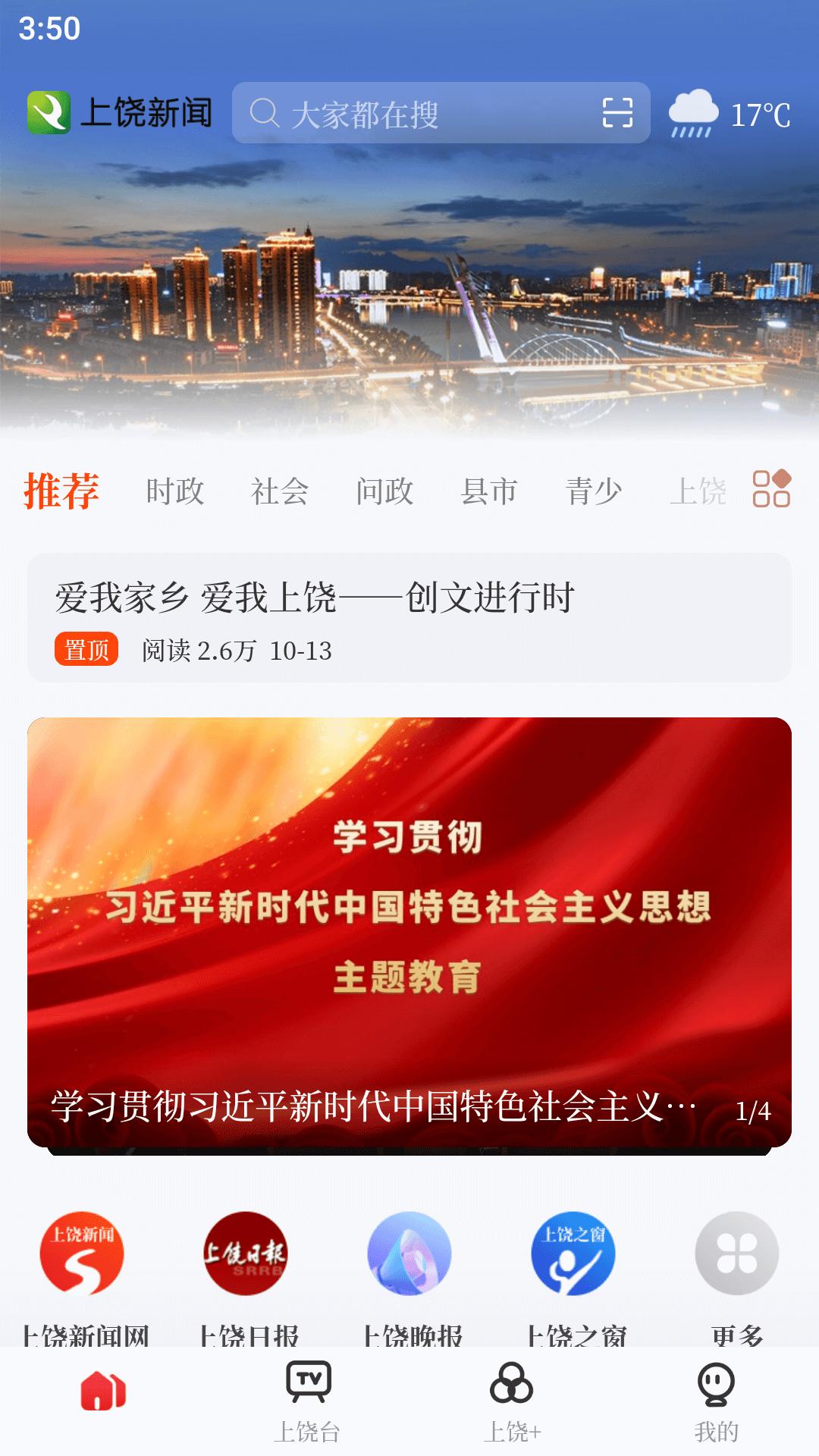Select the 社会 category
Viewport: 819px width, 1456px height.
(278, 491)
